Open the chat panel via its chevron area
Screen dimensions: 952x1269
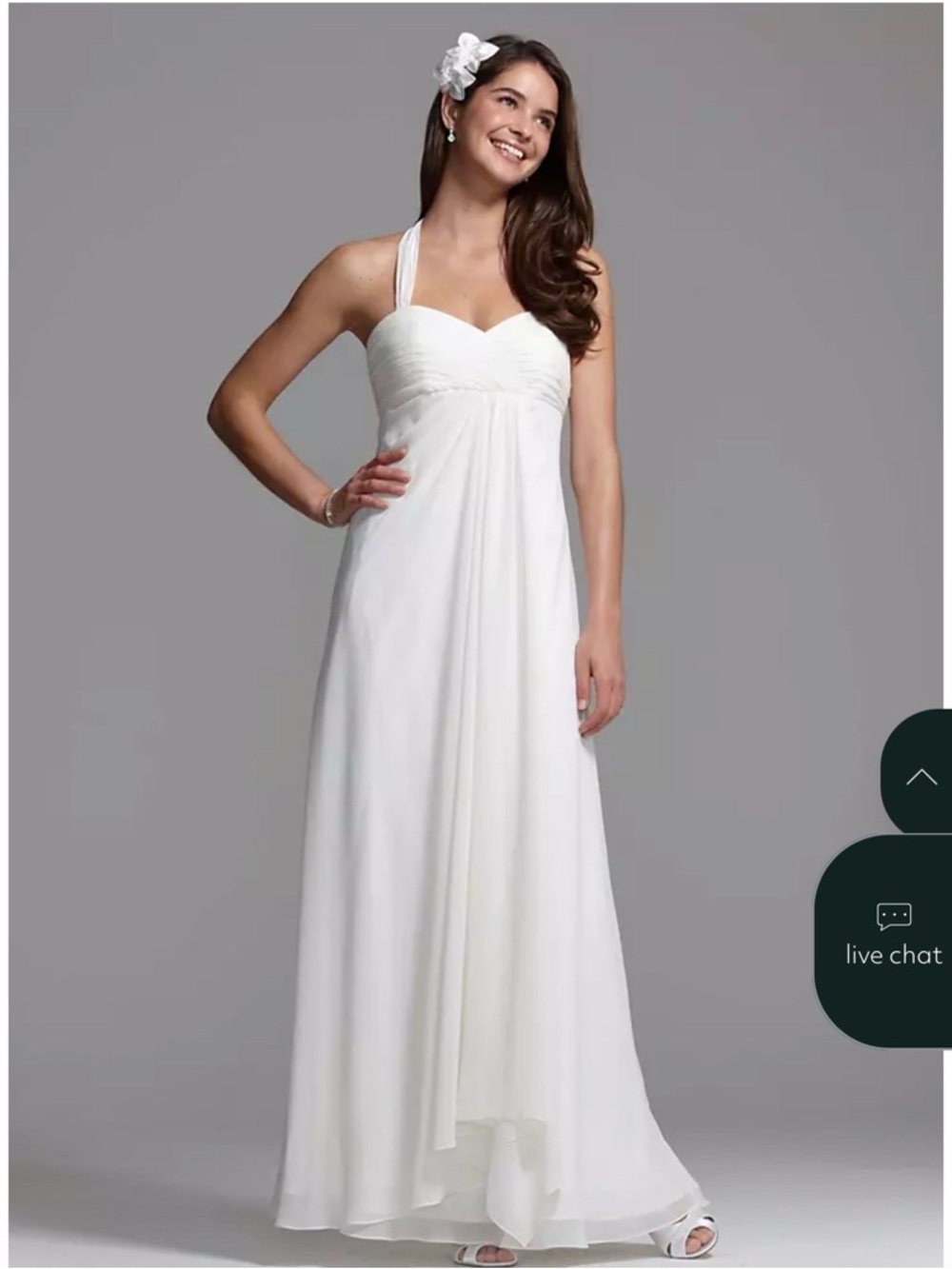point(921,776)
